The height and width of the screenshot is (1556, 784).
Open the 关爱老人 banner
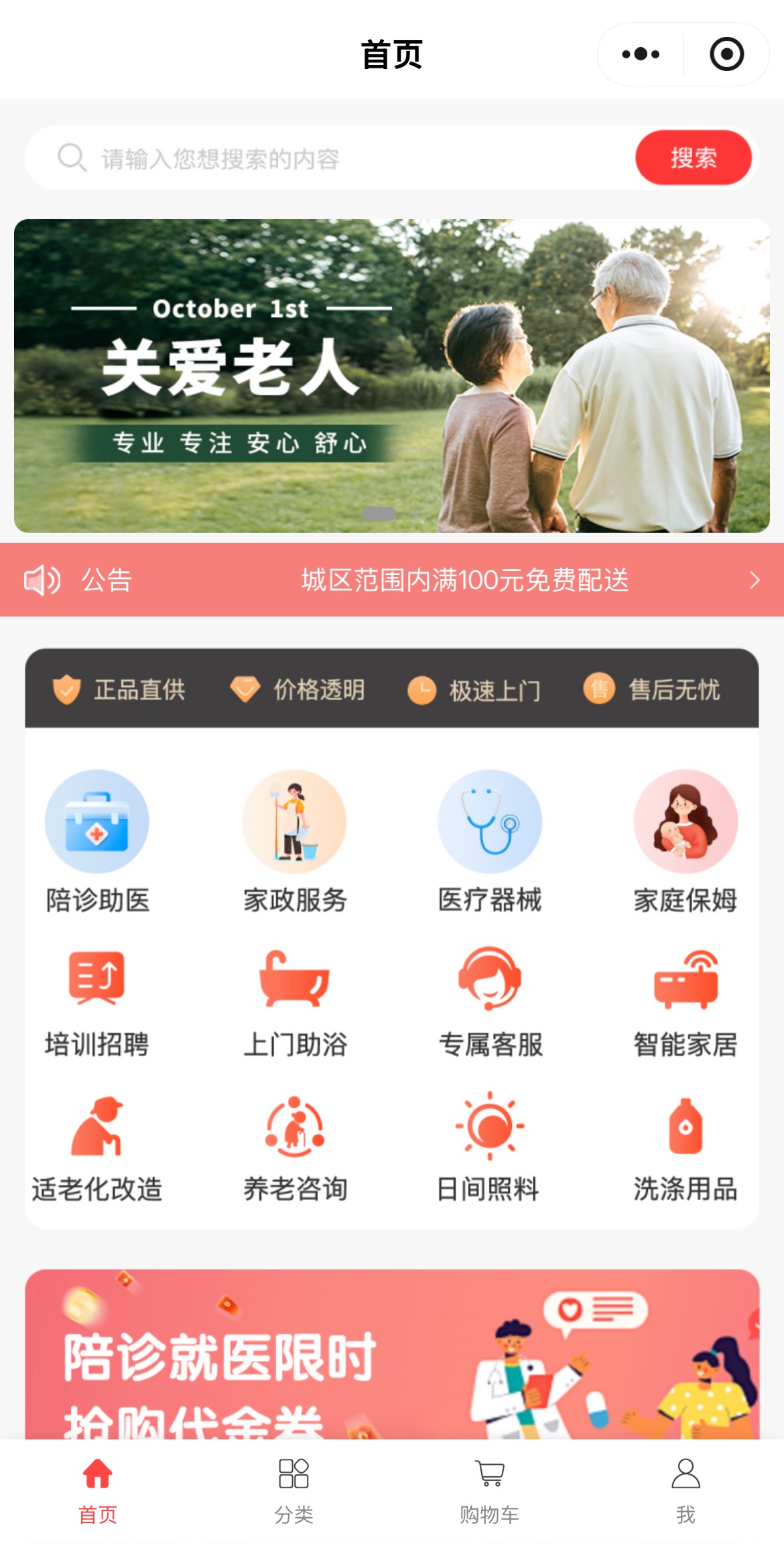click(x=391, y=375)
